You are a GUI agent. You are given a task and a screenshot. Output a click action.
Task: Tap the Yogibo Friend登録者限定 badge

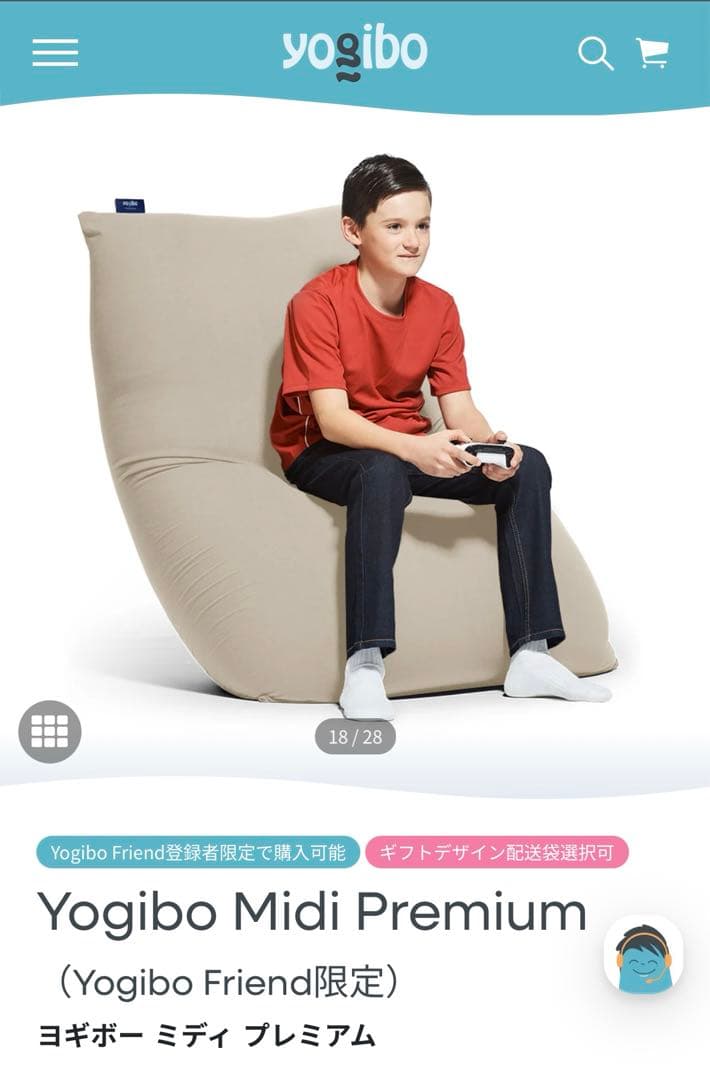point(198,853)
